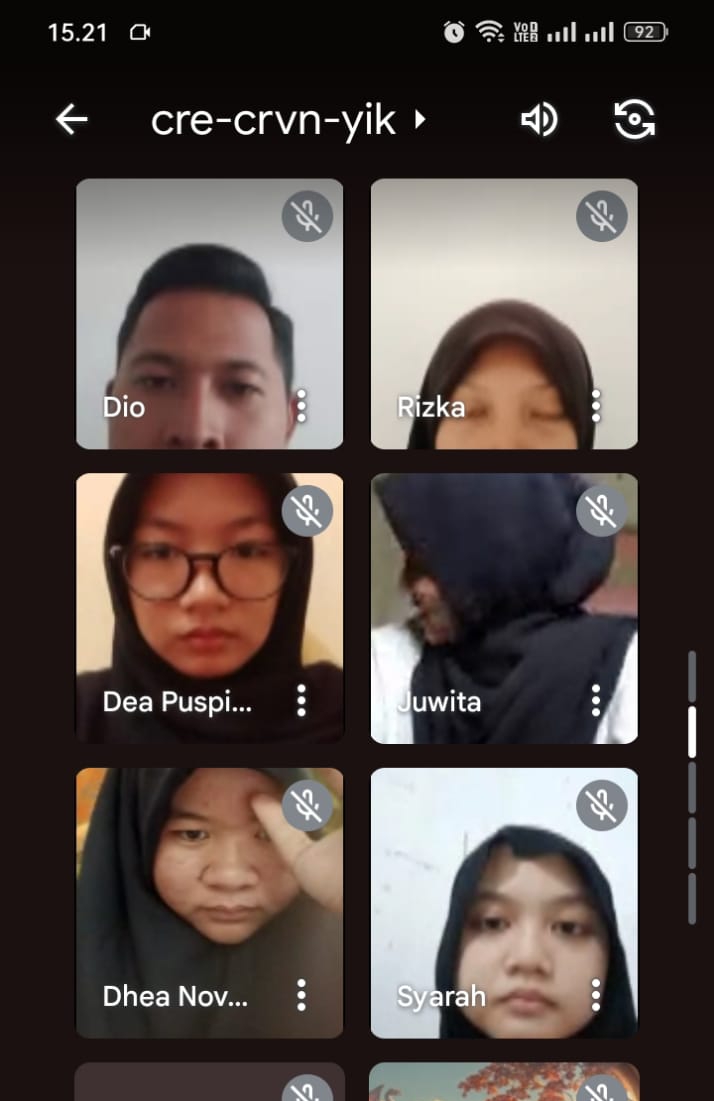Open meeting details for cre-crvn-yik

288,121
